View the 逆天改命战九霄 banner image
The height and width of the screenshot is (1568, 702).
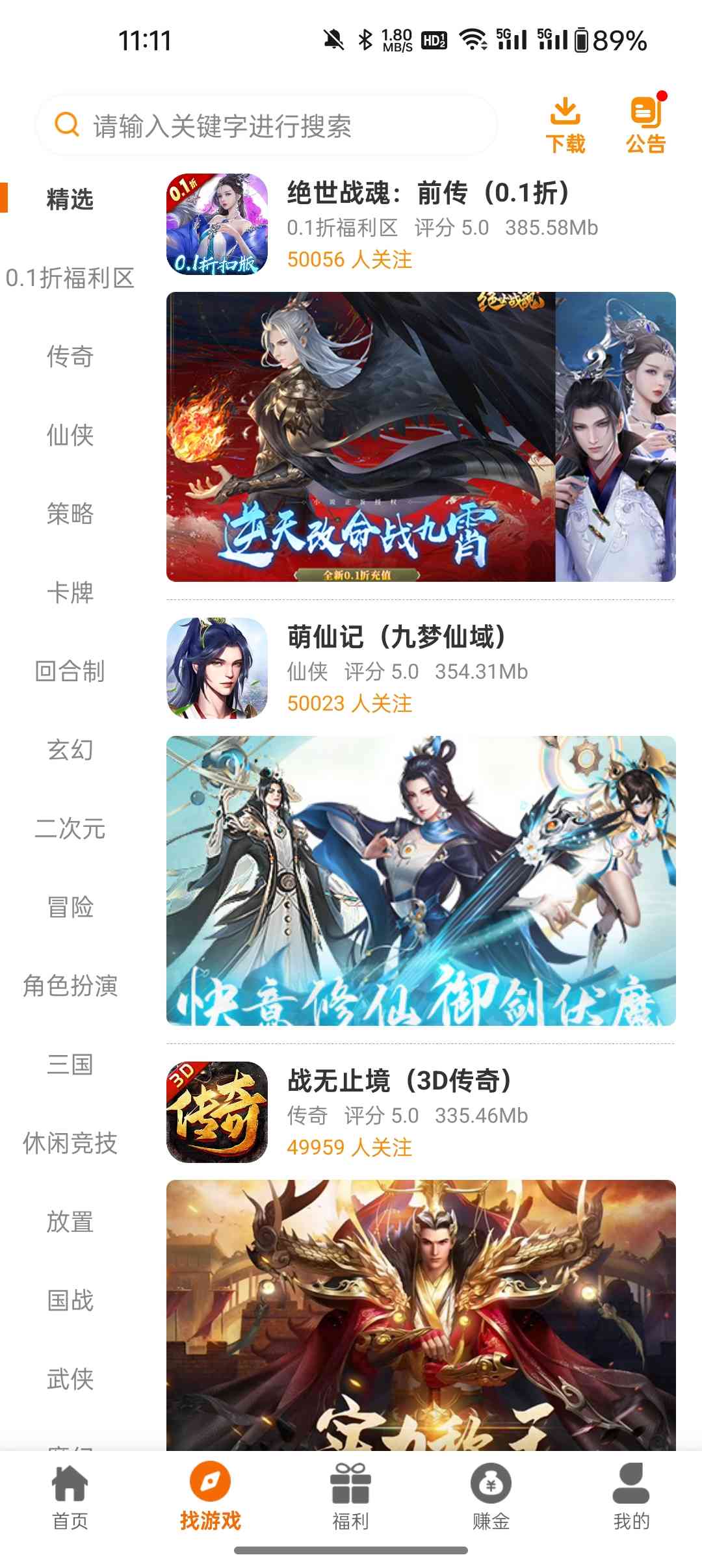click(421, 437)
